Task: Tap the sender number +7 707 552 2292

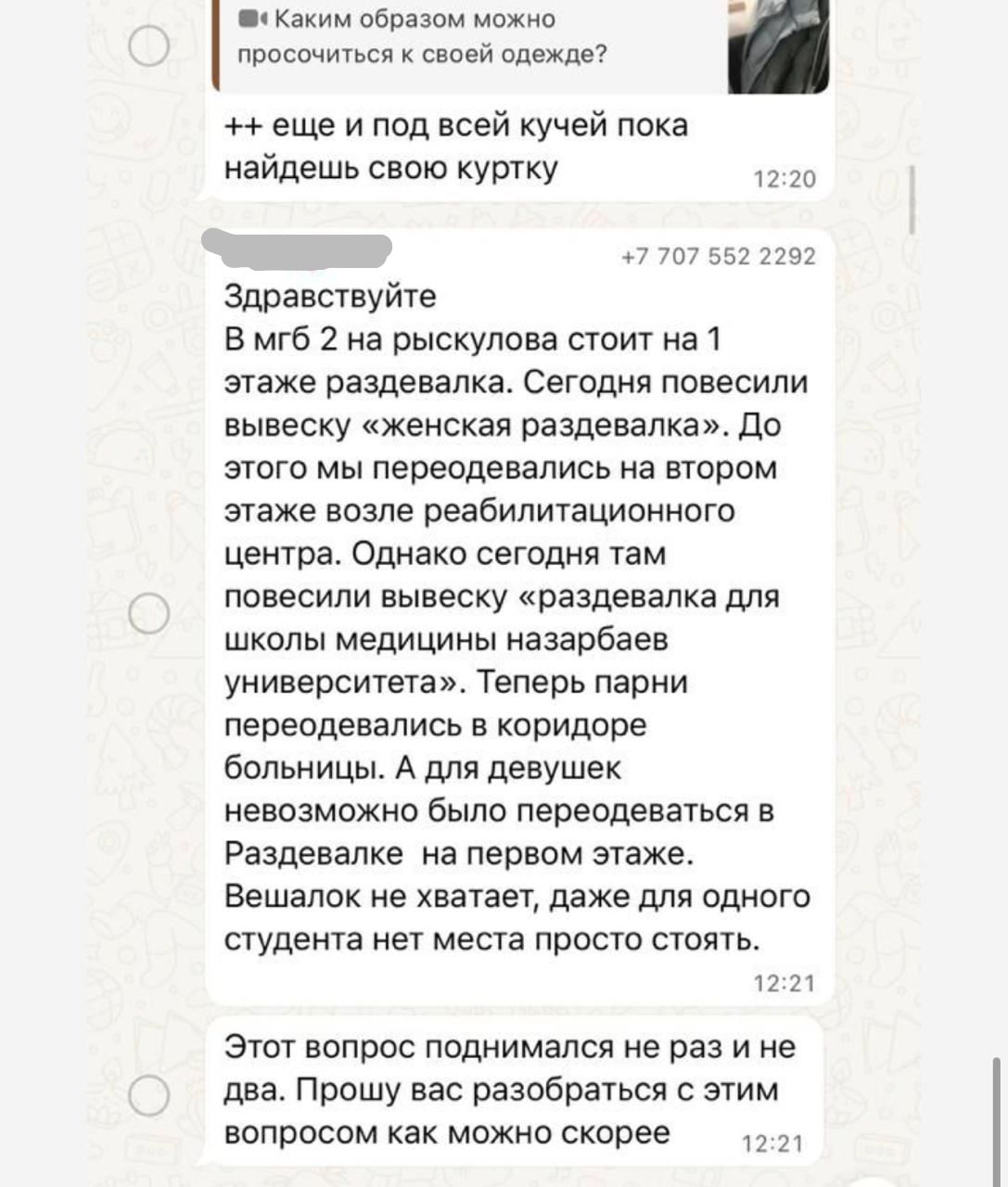Action: (719, 257)
